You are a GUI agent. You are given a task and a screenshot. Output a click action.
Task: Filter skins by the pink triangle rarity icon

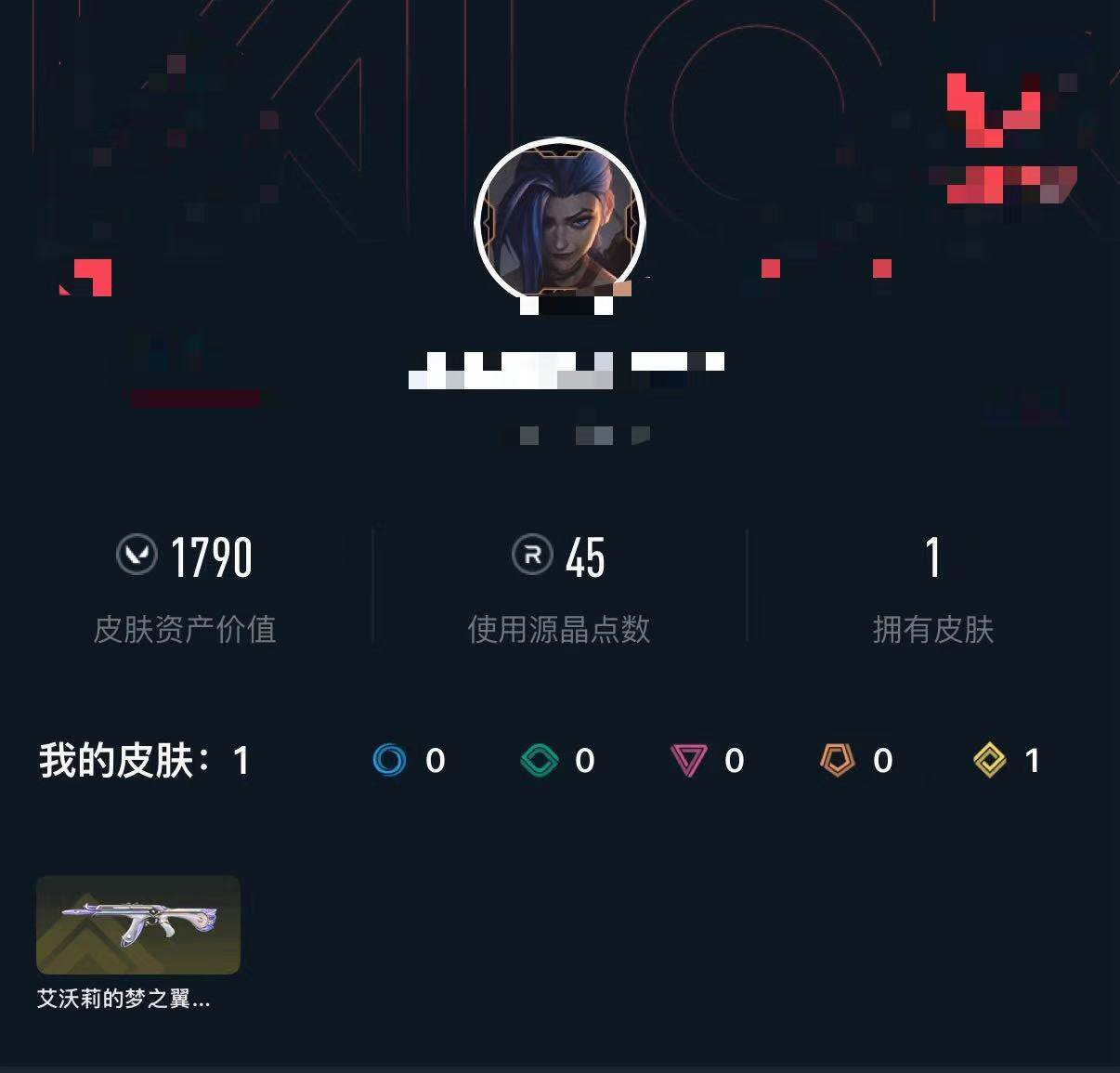(x=688, y=760)
